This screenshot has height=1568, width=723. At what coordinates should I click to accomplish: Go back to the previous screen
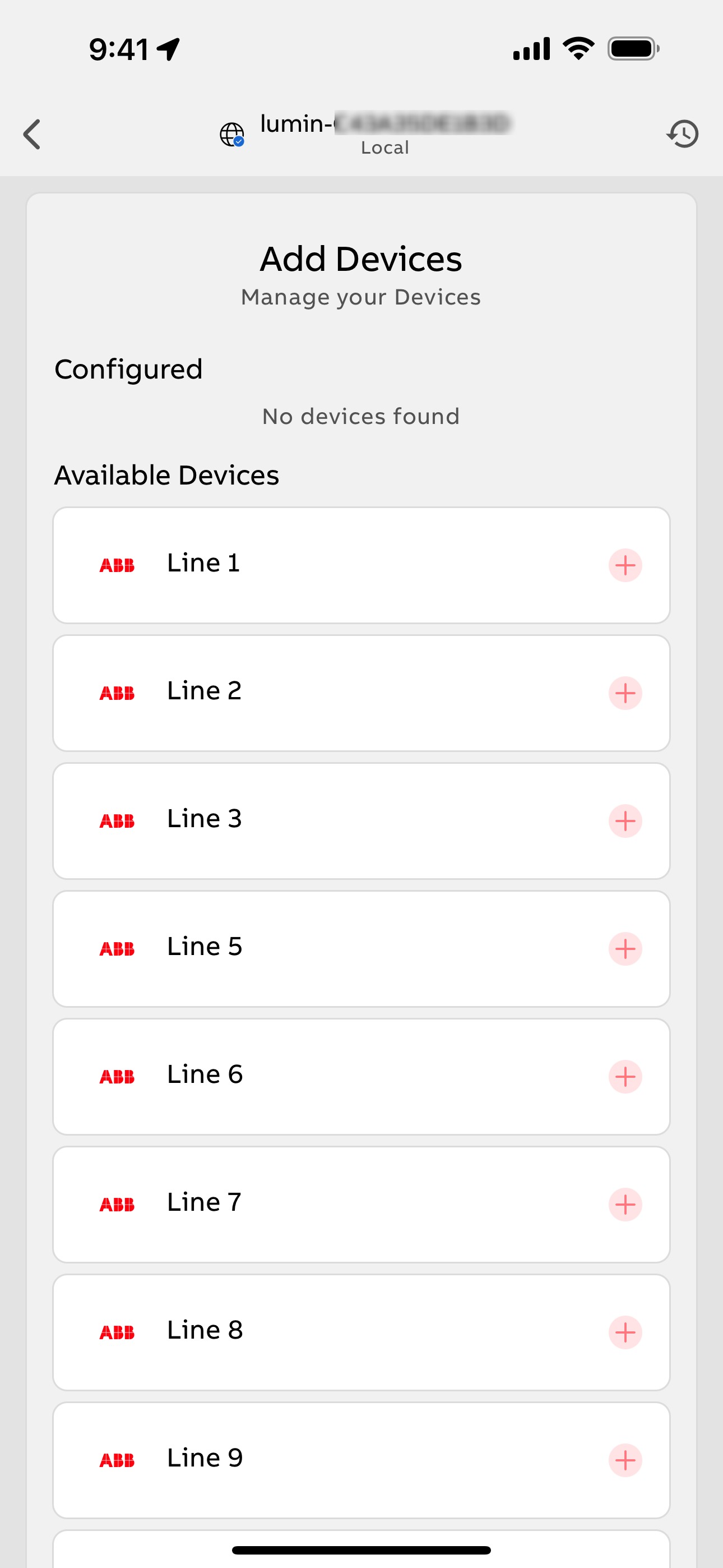(33, 134)
